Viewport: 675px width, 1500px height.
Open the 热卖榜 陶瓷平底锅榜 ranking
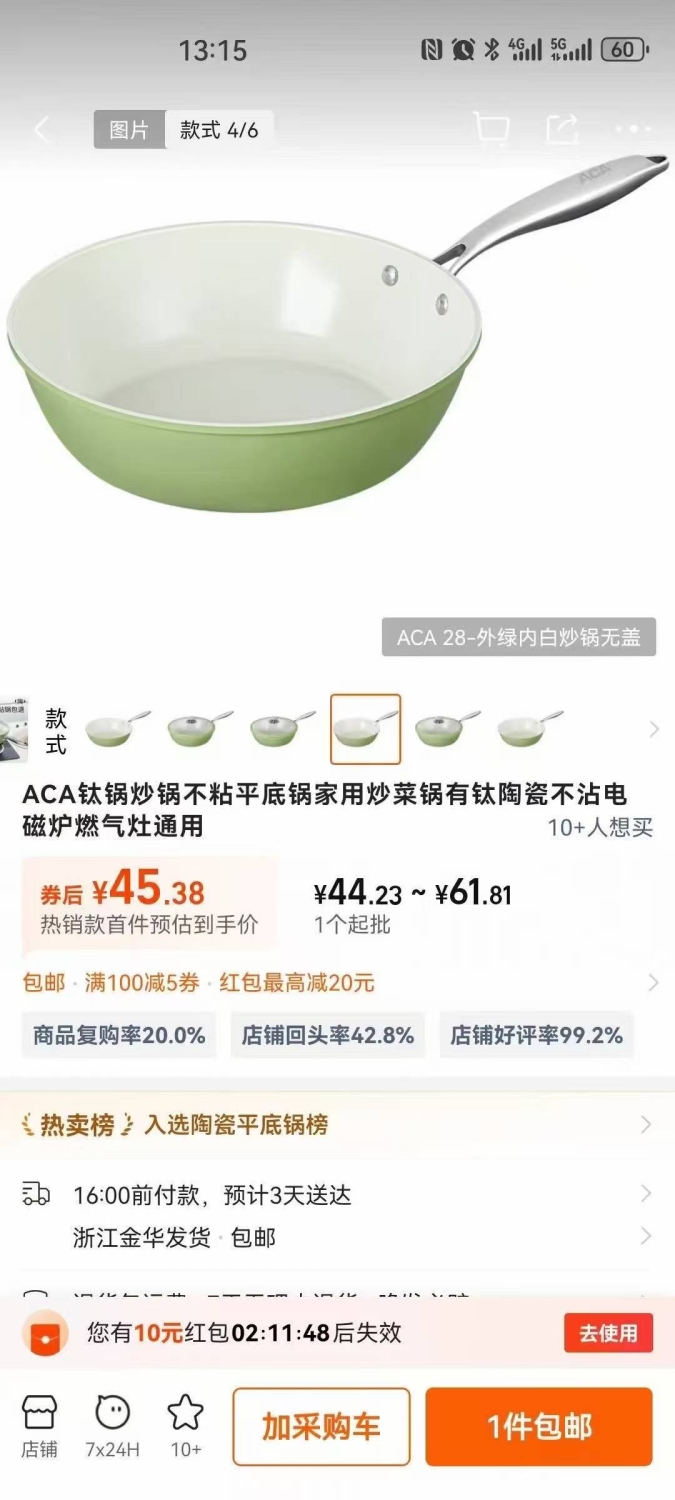[337, 1125]
